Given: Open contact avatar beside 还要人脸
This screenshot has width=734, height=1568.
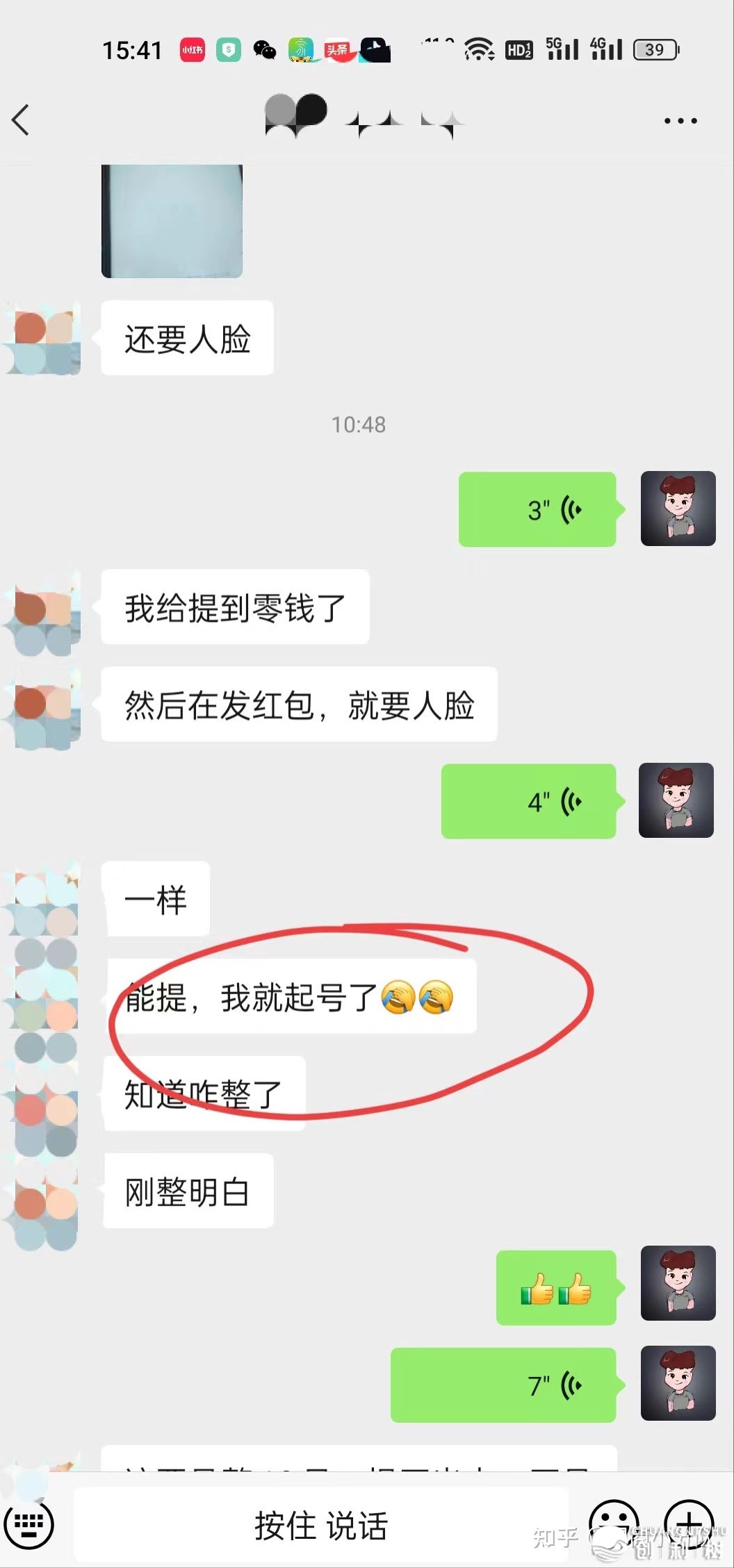Looking at the screenshot, I should tap(43, 338).
